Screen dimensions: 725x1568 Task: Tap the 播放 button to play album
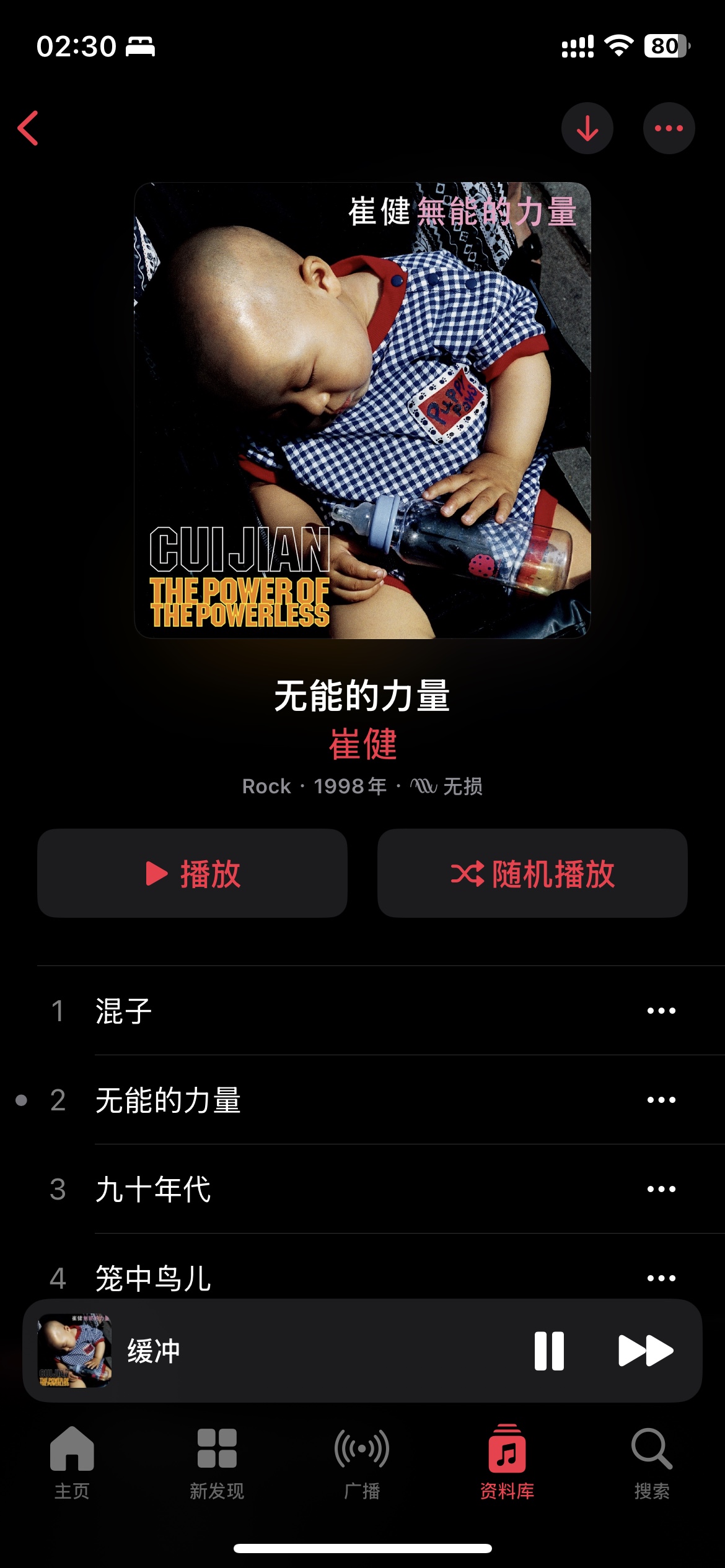[192, 873]
